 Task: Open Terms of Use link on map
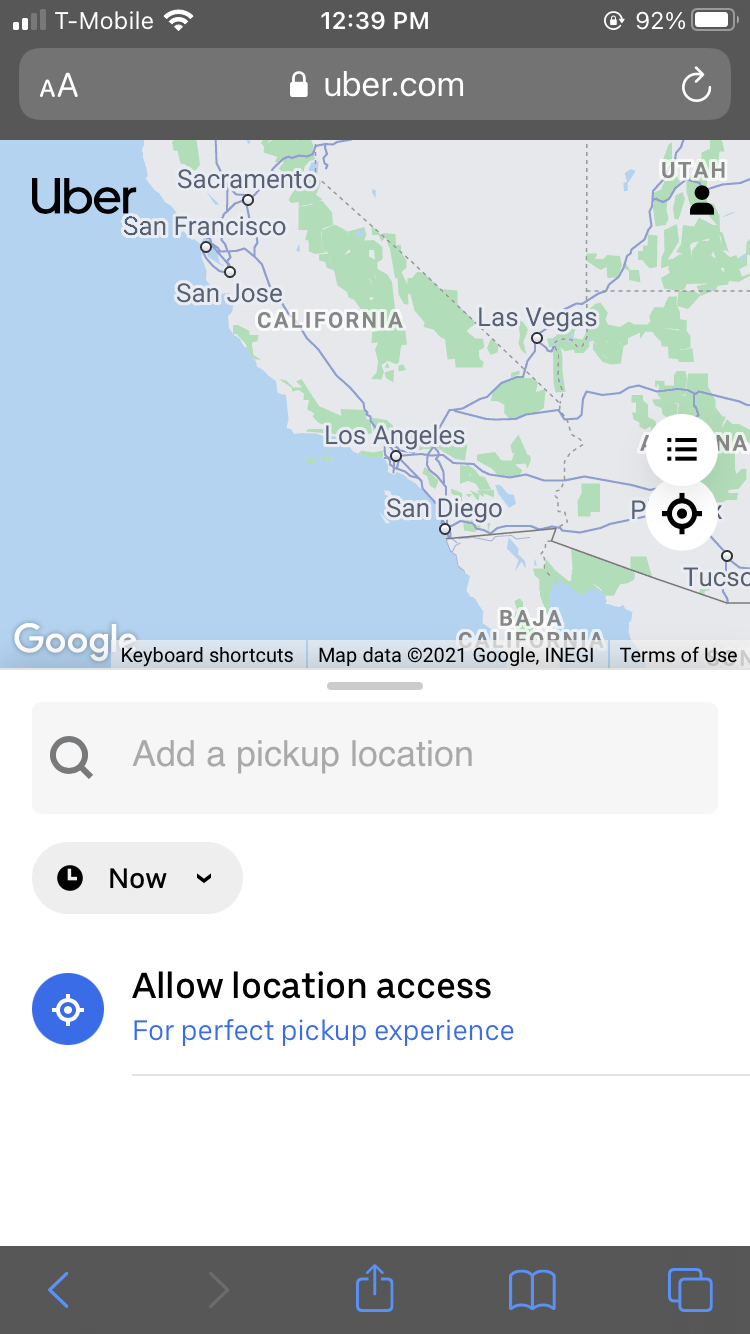[x=678, y=655]
